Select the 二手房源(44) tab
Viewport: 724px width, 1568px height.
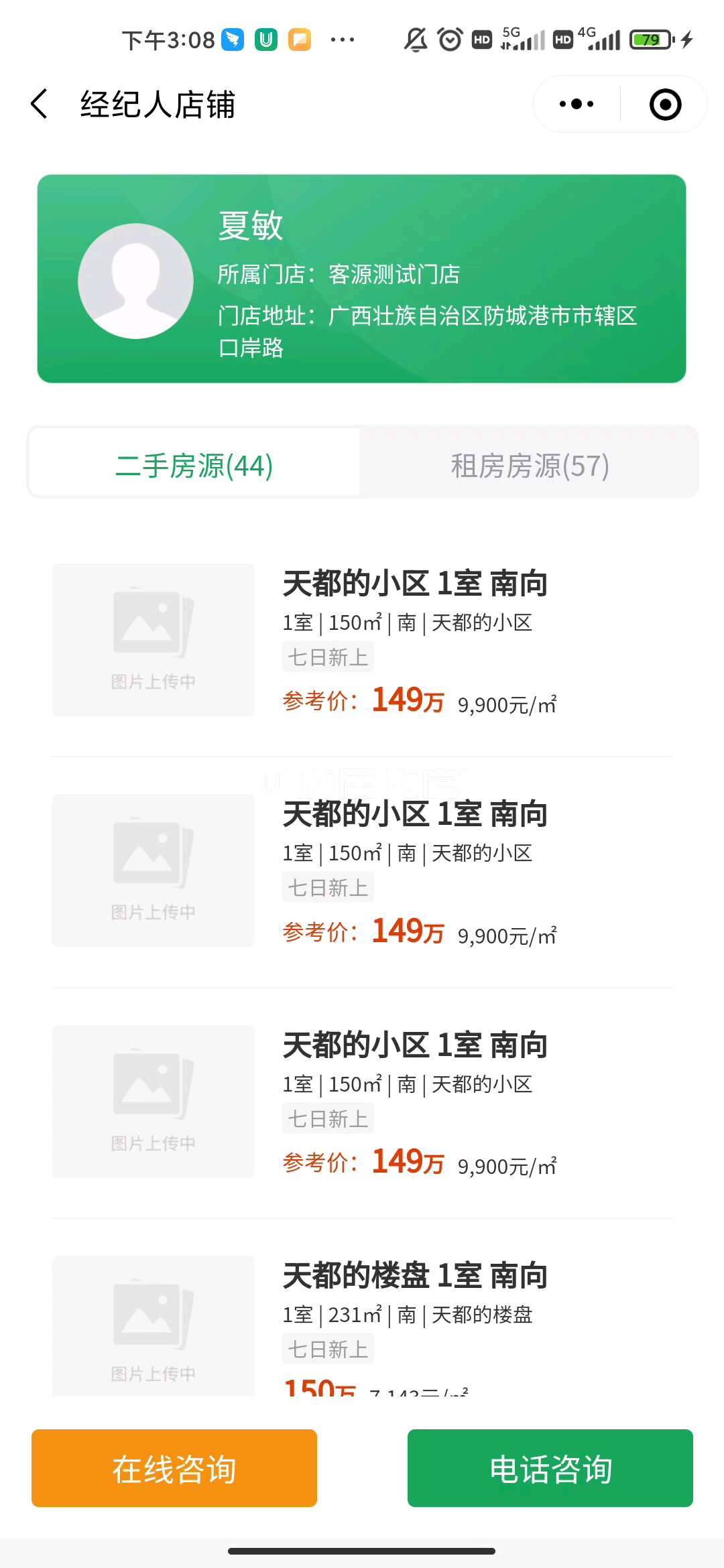194,465
